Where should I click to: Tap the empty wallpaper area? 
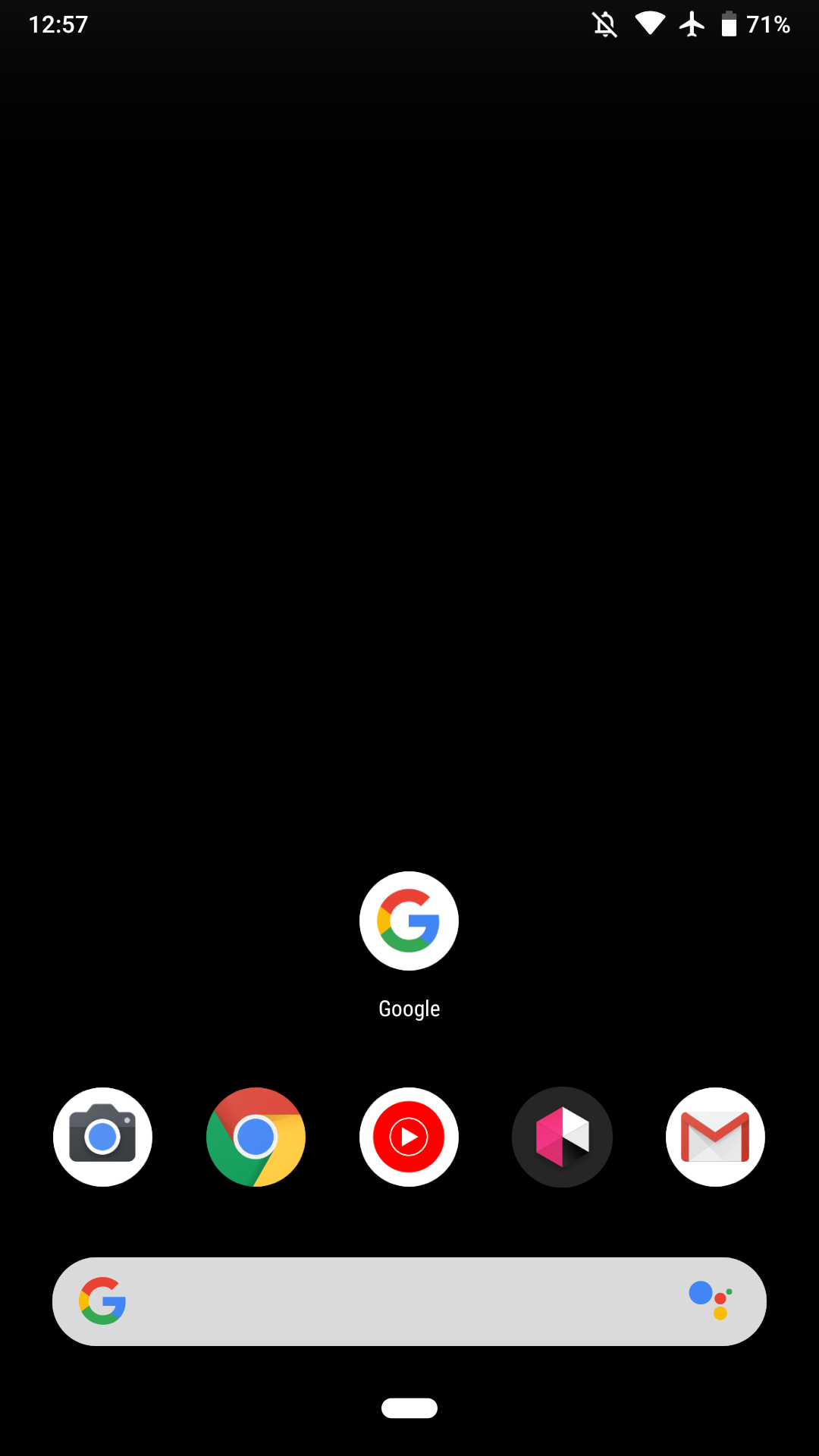(409, 531)
